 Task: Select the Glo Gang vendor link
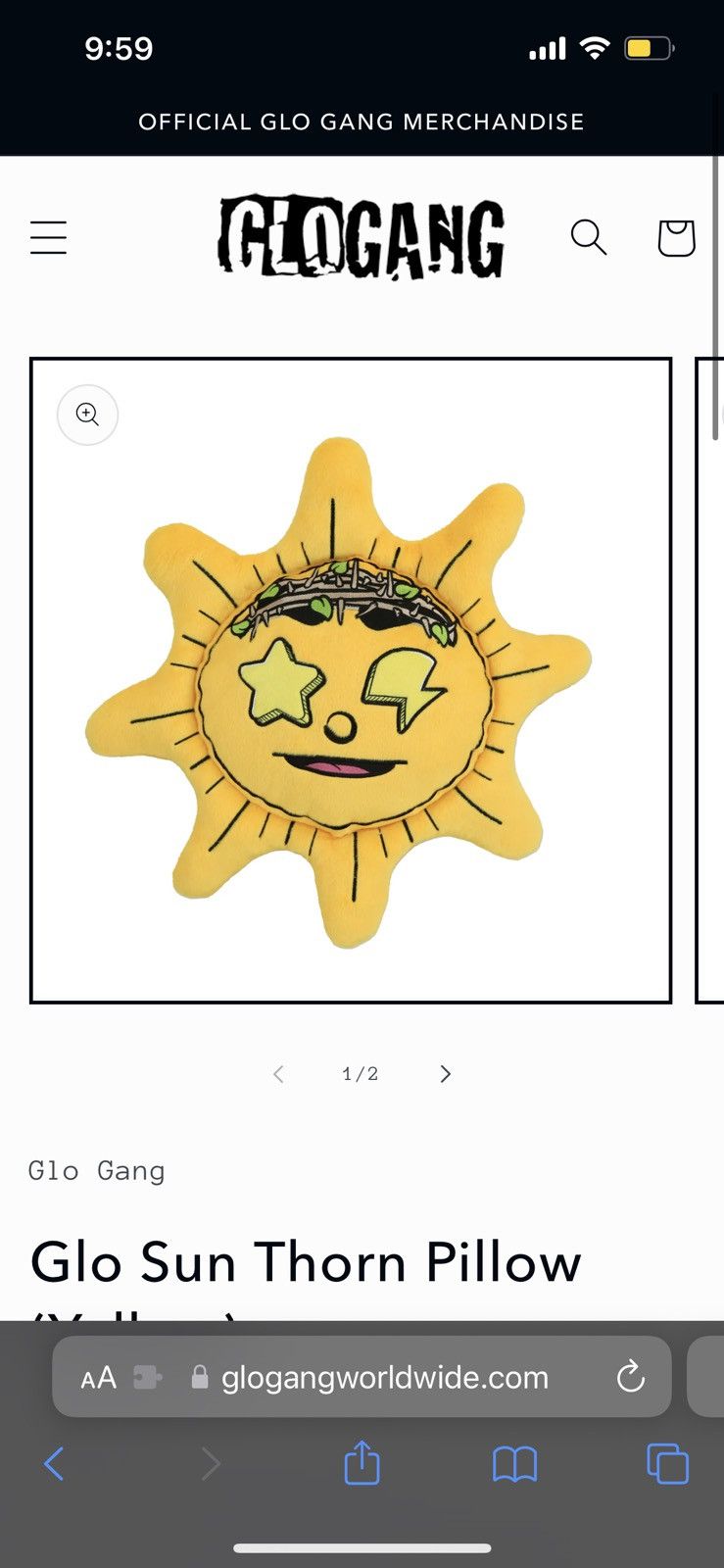click(x=96, y=1170)
